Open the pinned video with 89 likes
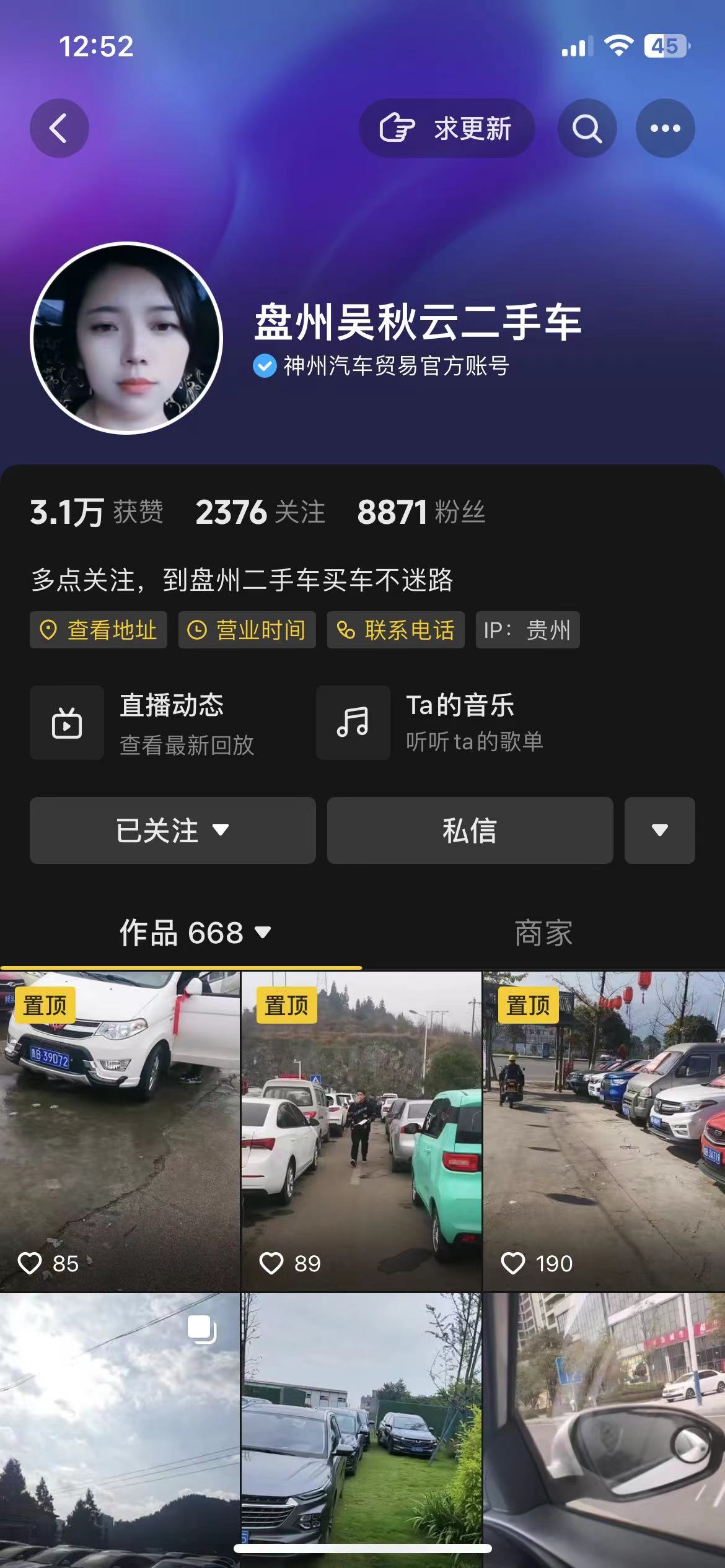This screenshot has height=1568, width=725. (361, 1130)
